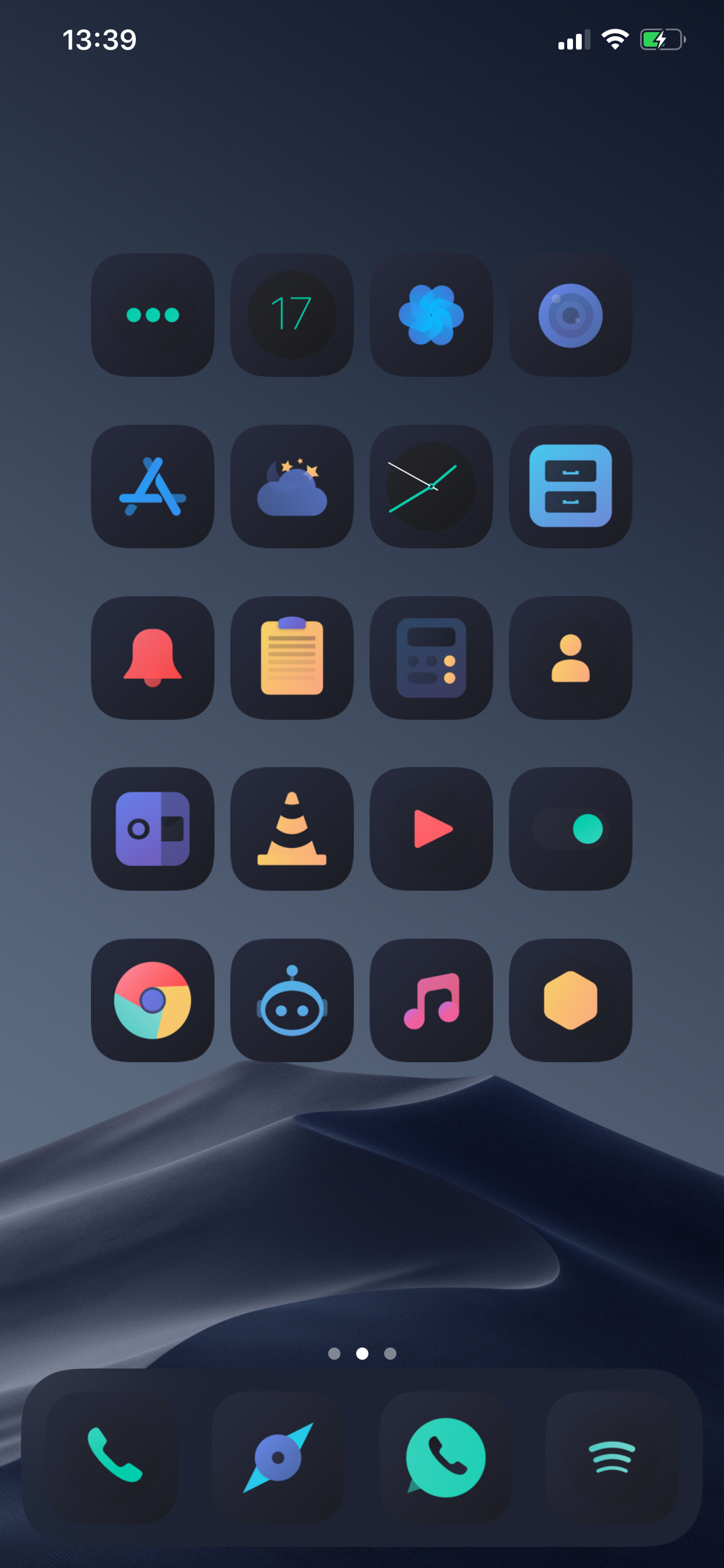
Task: Open the Music app with pink note
Action: [x=431, y=1000]
